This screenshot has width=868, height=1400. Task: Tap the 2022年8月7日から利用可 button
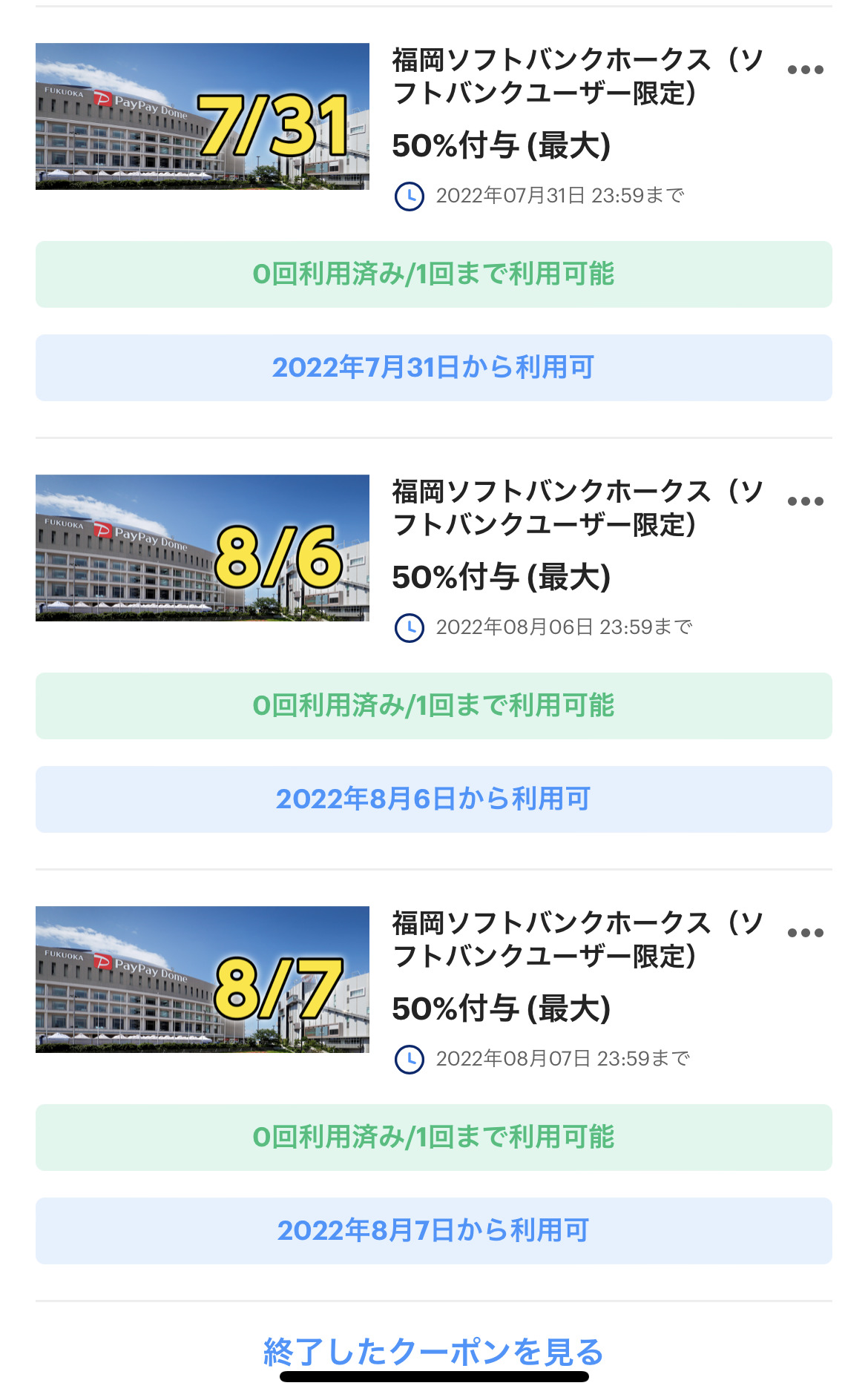click(434, 1231)
